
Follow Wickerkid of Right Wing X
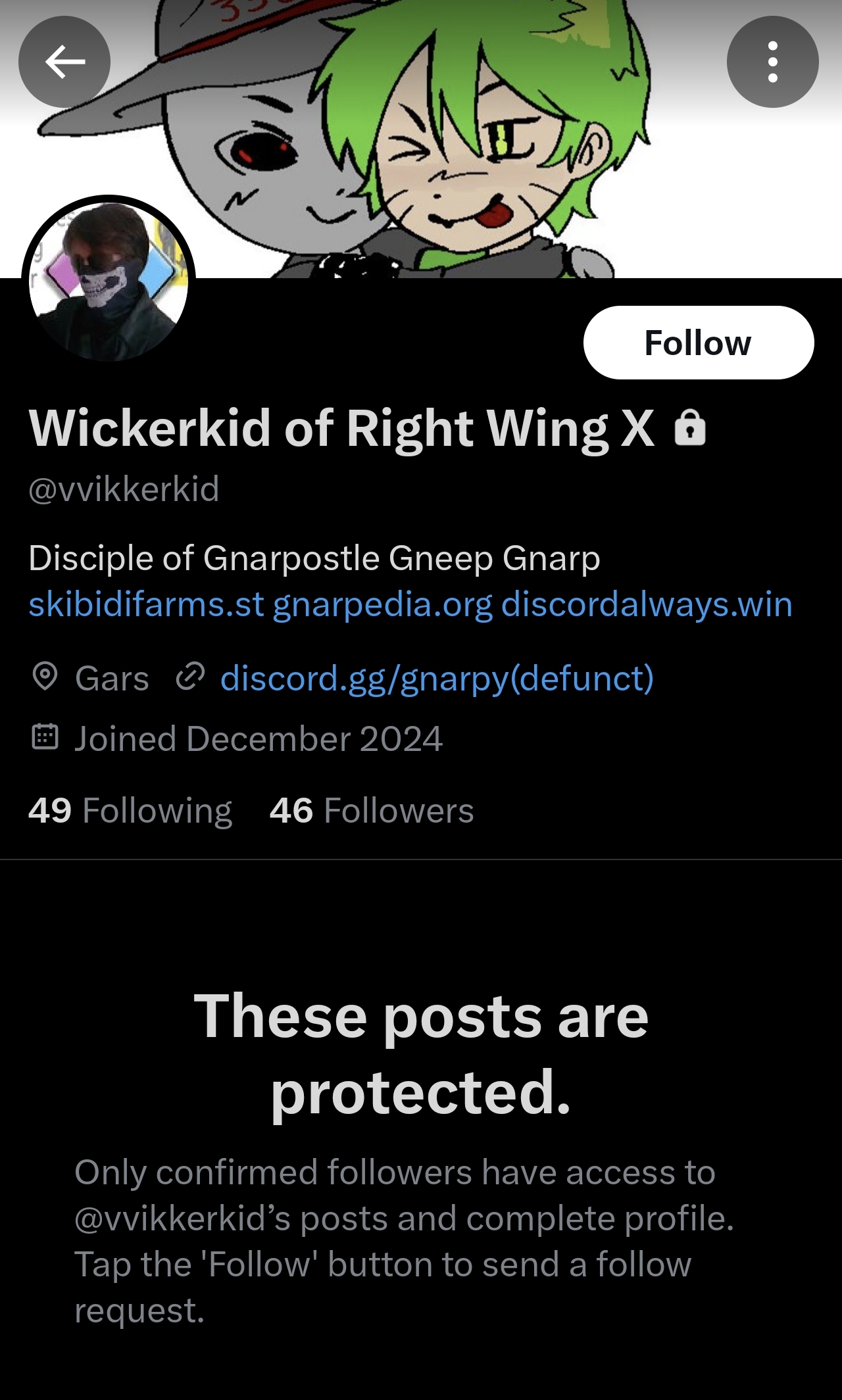(x=698, y=343)
